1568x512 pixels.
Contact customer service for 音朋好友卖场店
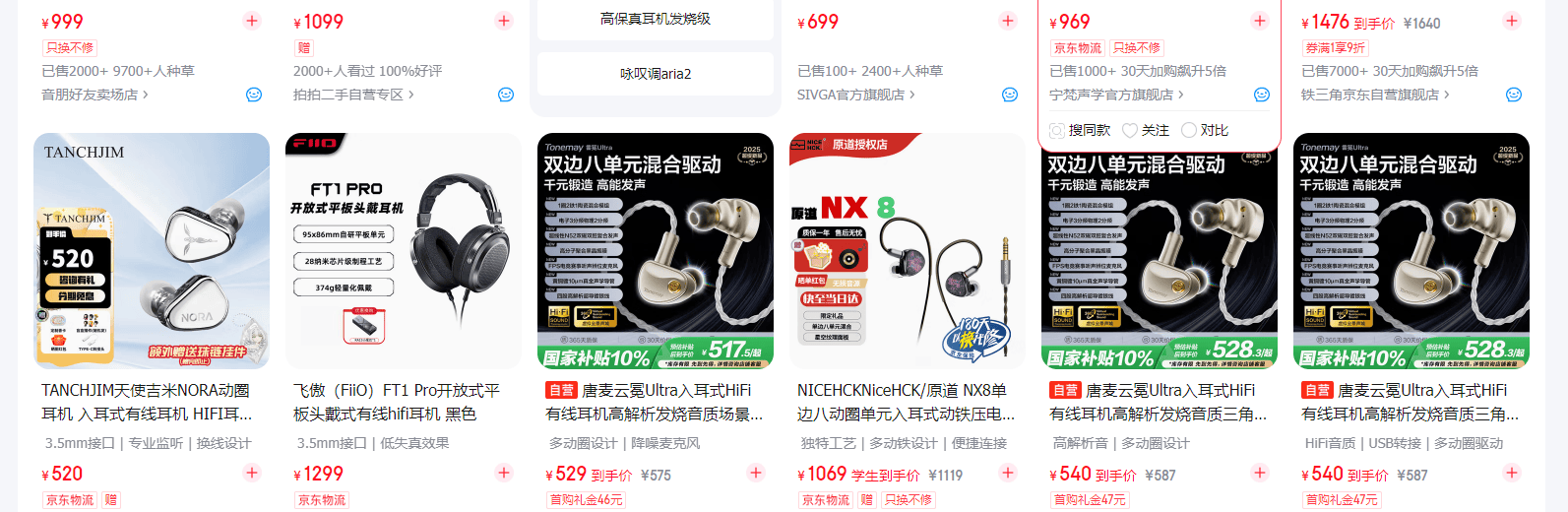(x=254, y=95)
